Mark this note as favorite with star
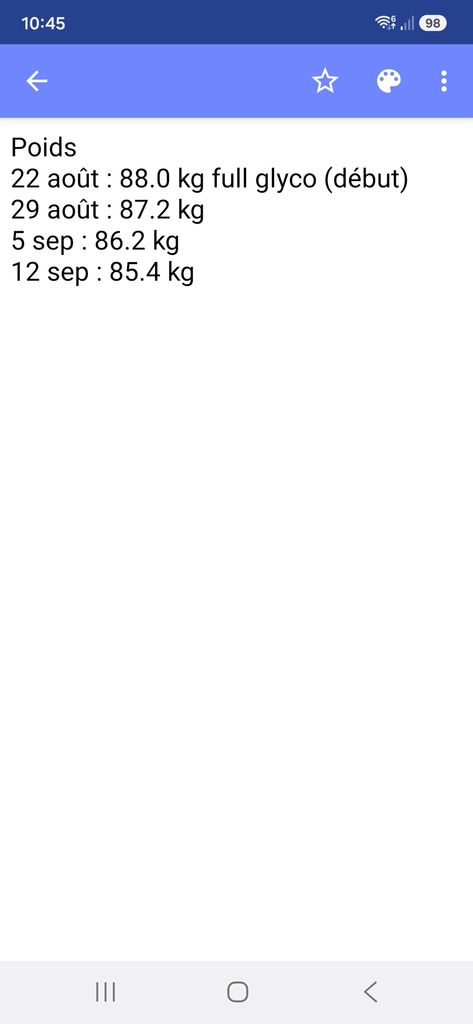This screenshot has height=1024, width=473. coord(325,82)
